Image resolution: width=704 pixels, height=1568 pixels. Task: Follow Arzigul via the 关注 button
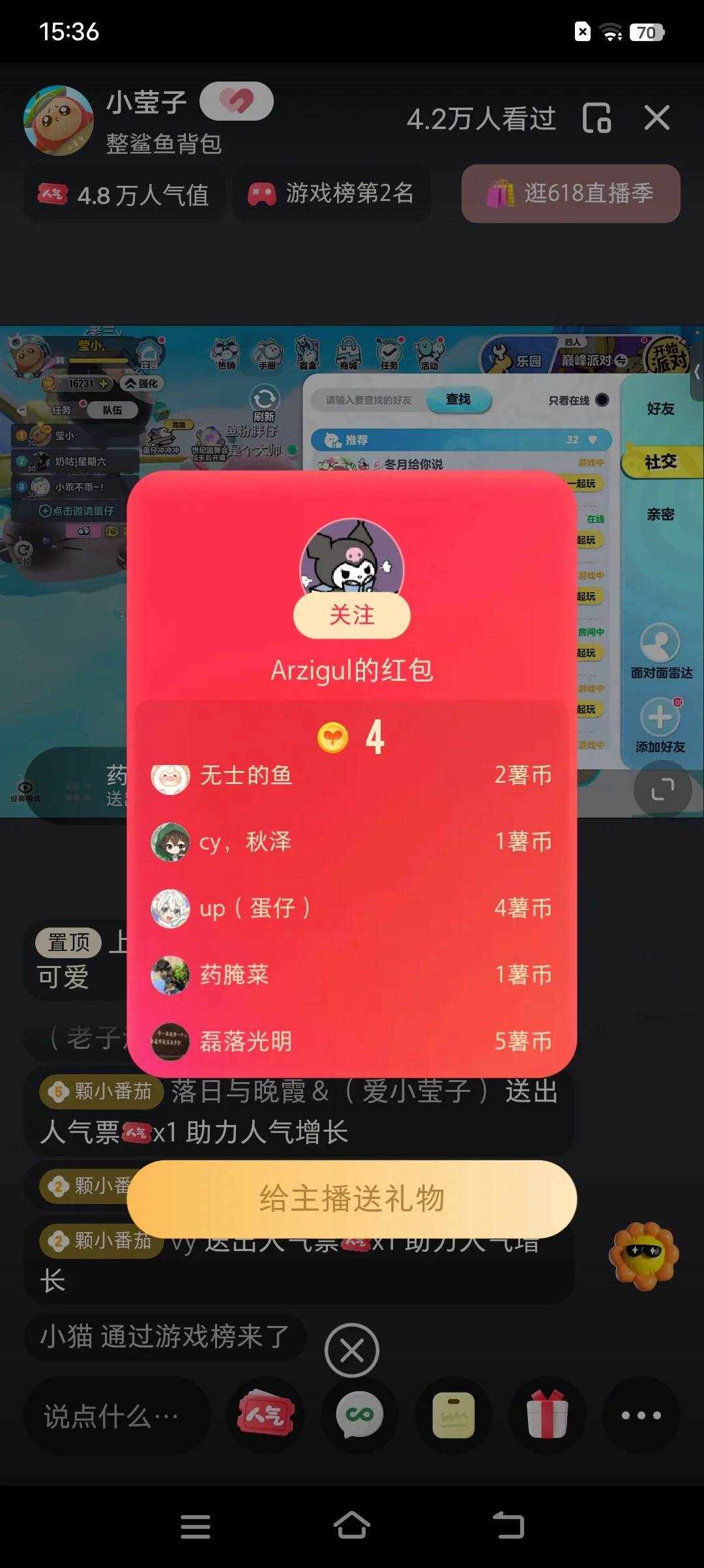(x=351, y=615)
